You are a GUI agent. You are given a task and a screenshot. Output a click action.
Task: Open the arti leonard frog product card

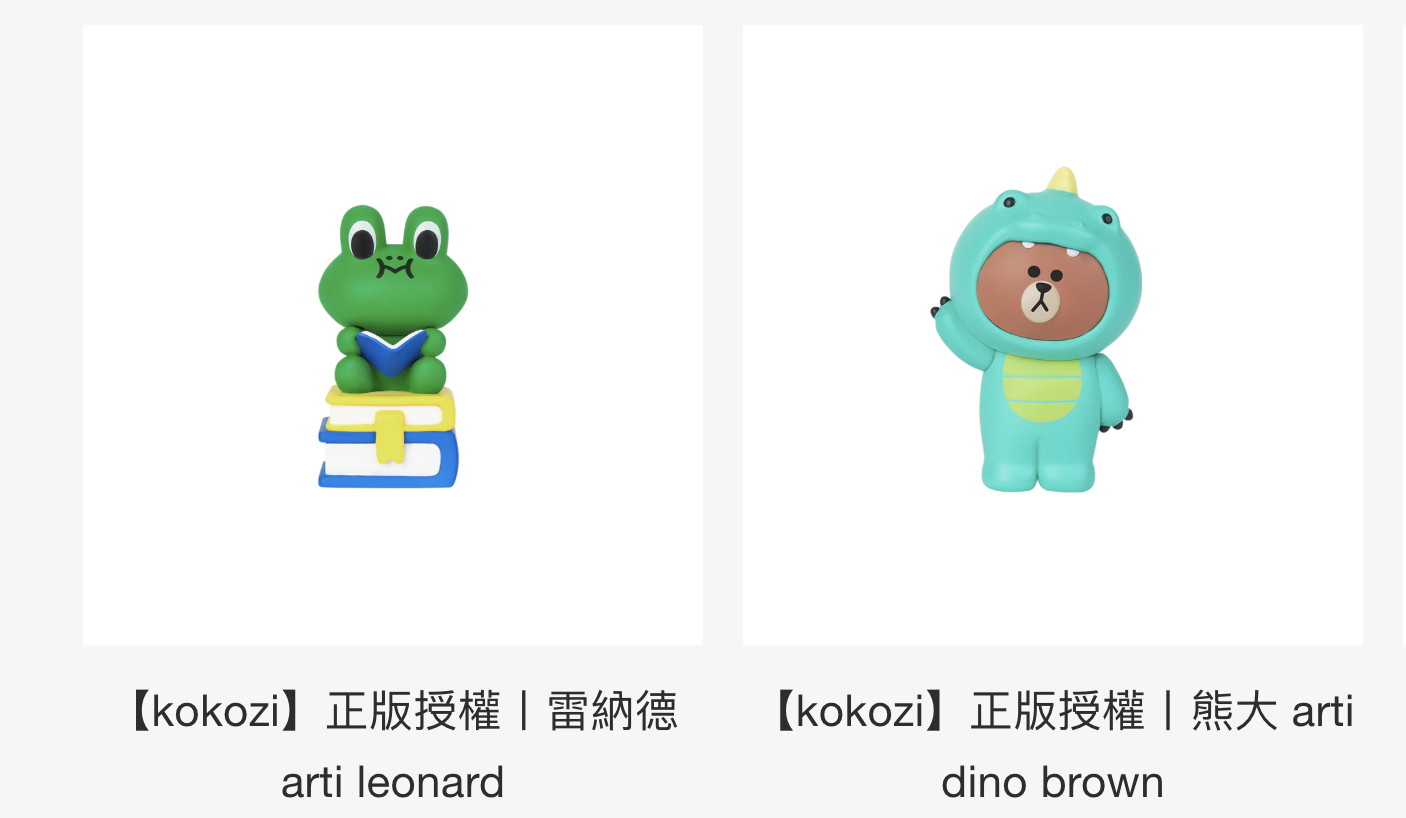[392, 335]
